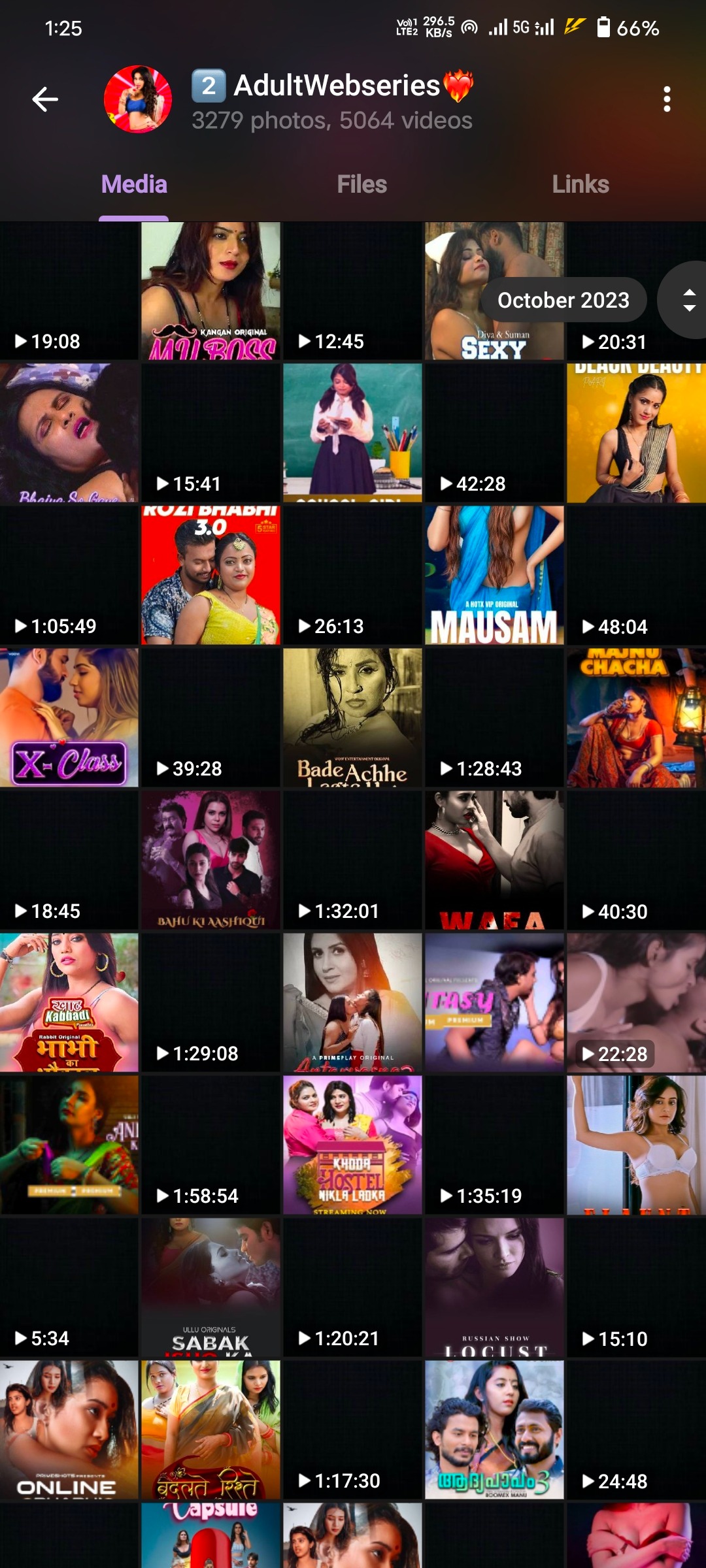This screenshot has height=1568, width=706.
Task: Open the 22:28 video thumbnail
Action: (636, 1003)
